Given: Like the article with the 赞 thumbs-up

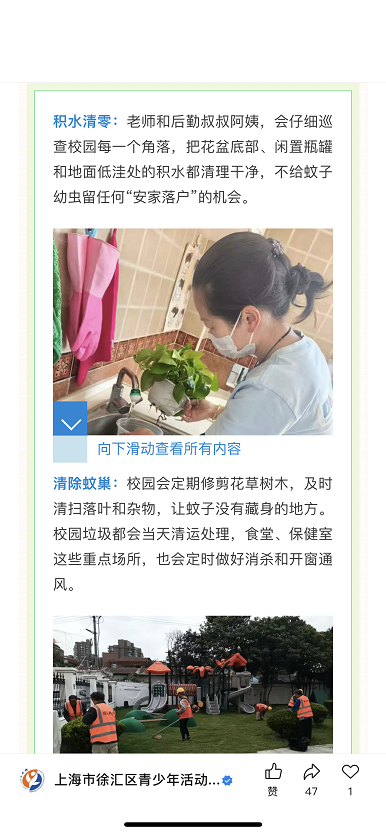Looking at the screenshot, I should coord(273,779).
